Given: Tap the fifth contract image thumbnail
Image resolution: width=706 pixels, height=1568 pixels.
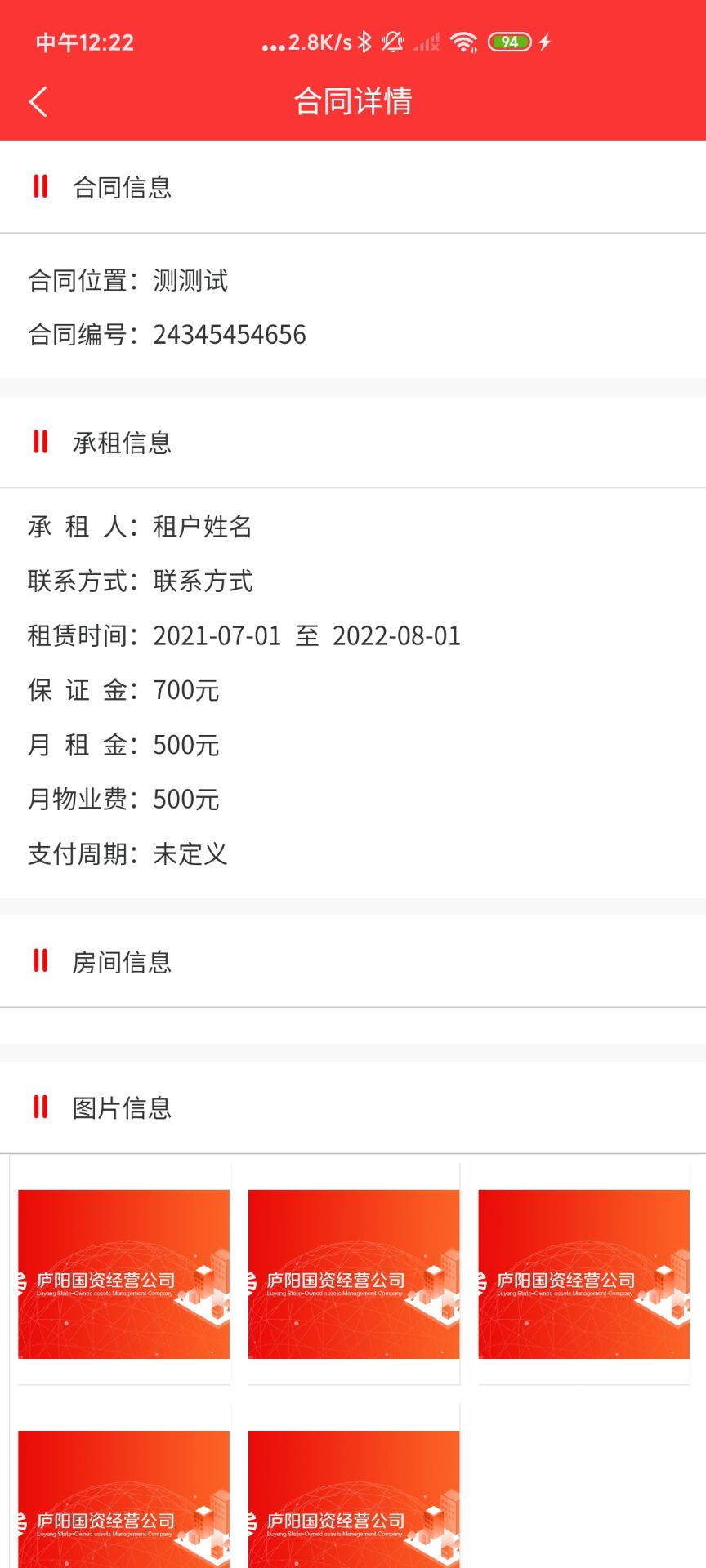Looking at the screenshot, I should click(354, 1499).
